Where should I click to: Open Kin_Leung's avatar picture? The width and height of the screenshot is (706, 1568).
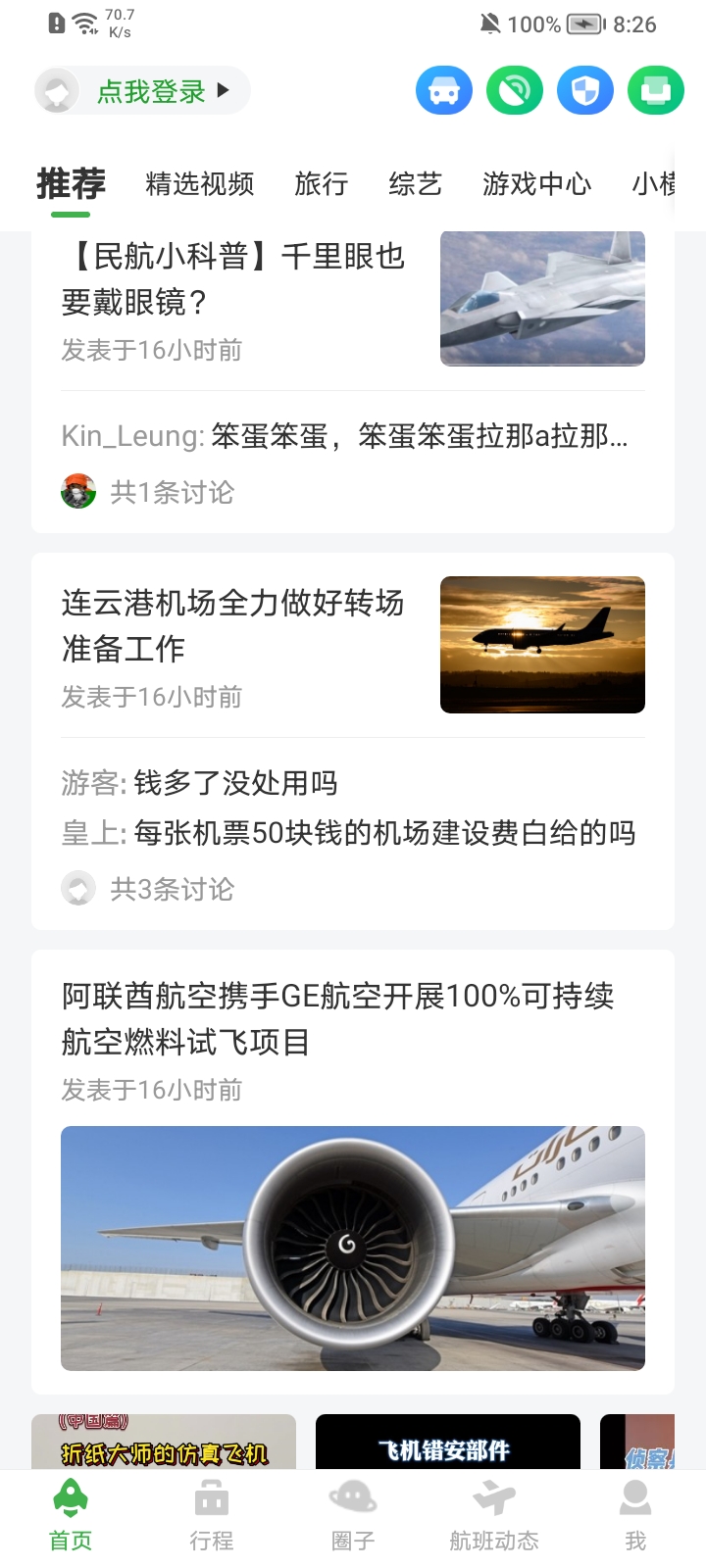(x=77, y=493)
